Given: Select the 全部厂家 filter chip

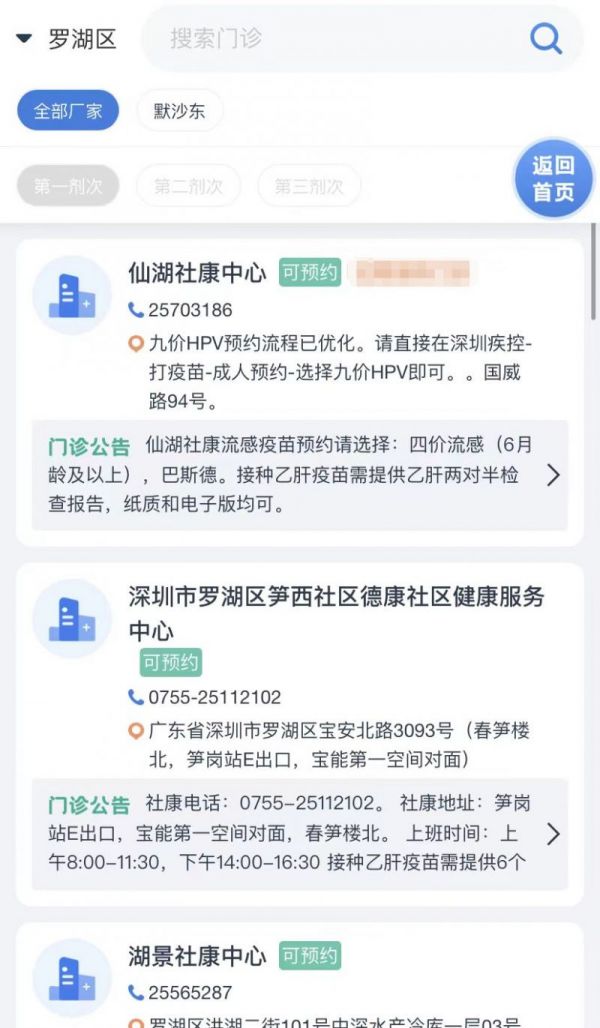Looking at the screenshot, I should click(x=68, y=111).
